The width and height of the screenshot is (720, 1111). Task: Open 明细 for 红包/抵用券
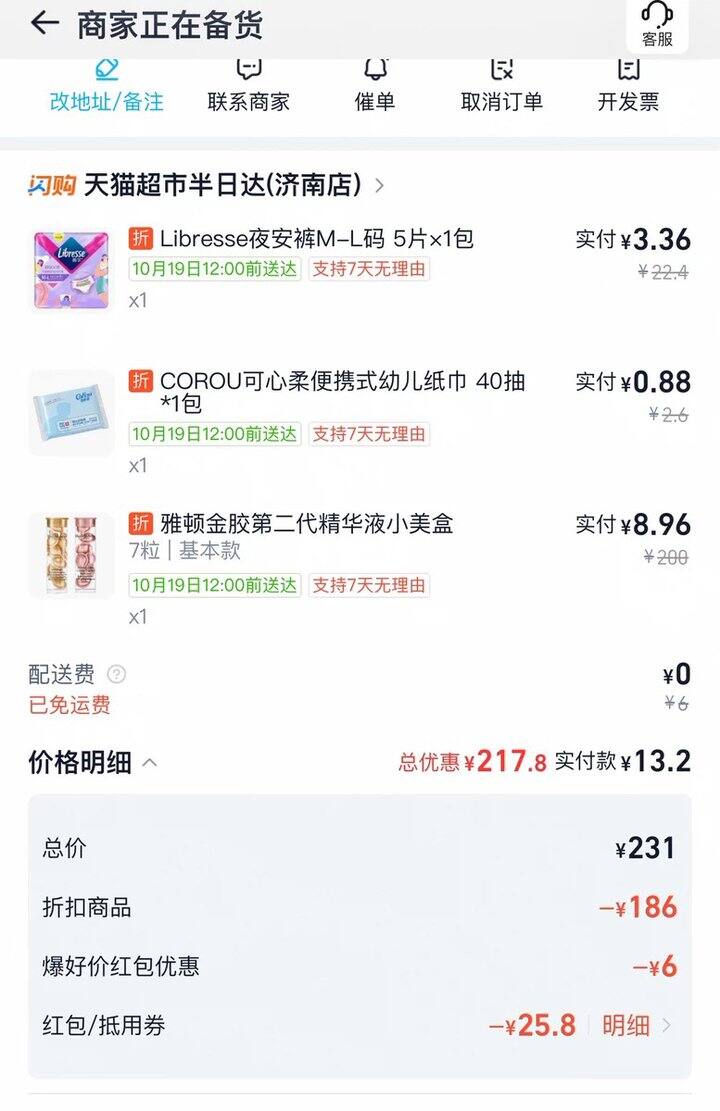(636, 1025)
